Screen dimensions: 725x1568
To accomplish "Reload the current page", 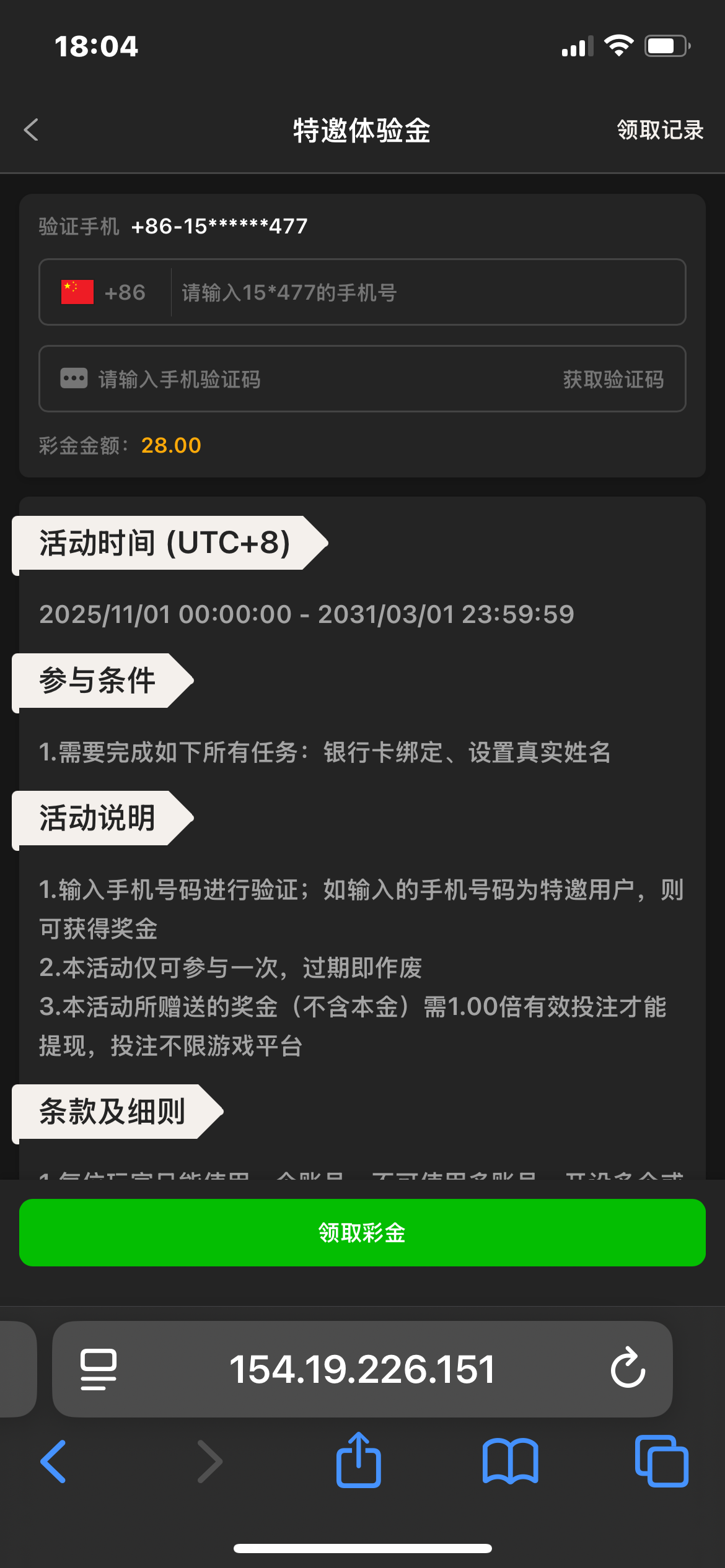I will [x=628, y=1369].
